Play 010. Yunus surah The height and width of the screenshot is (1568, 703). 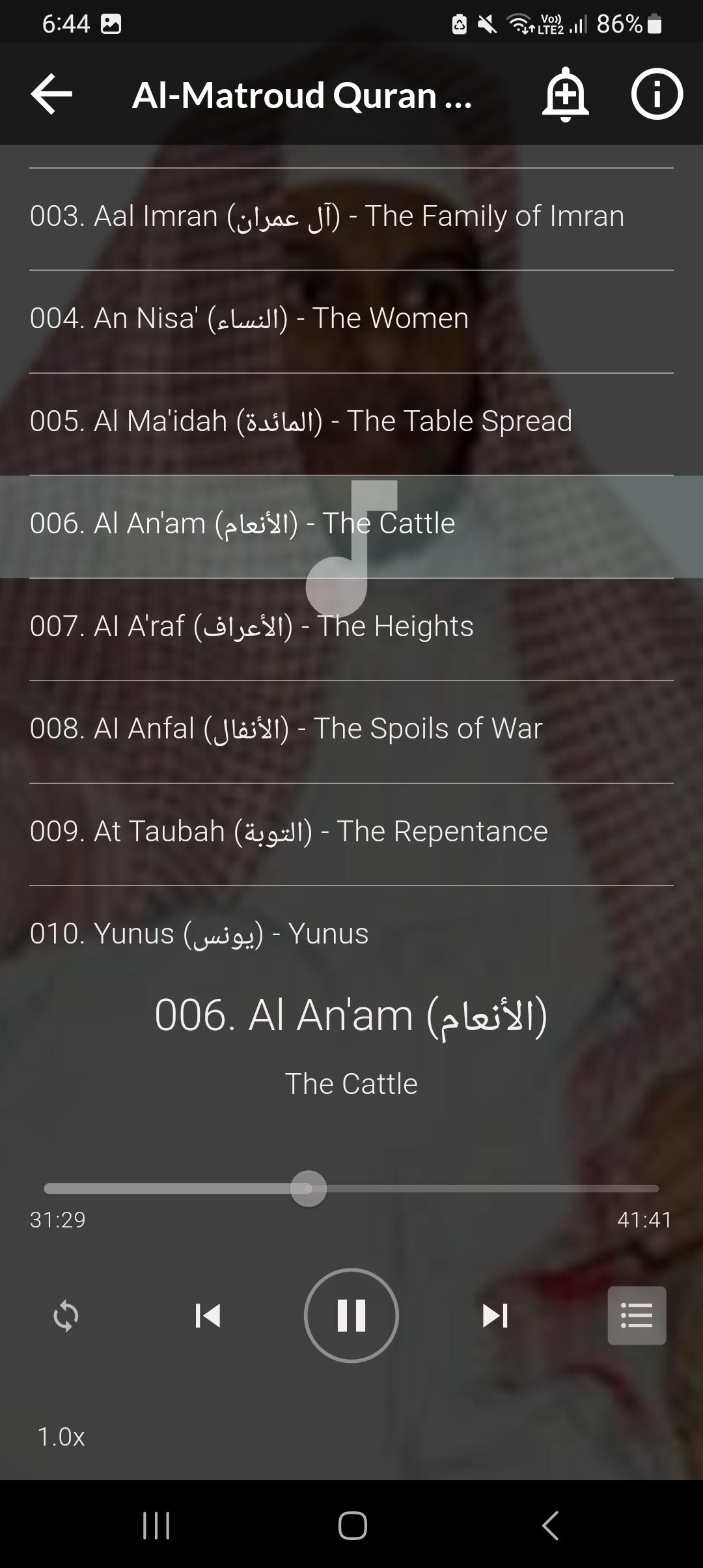(x=351, y=934)
